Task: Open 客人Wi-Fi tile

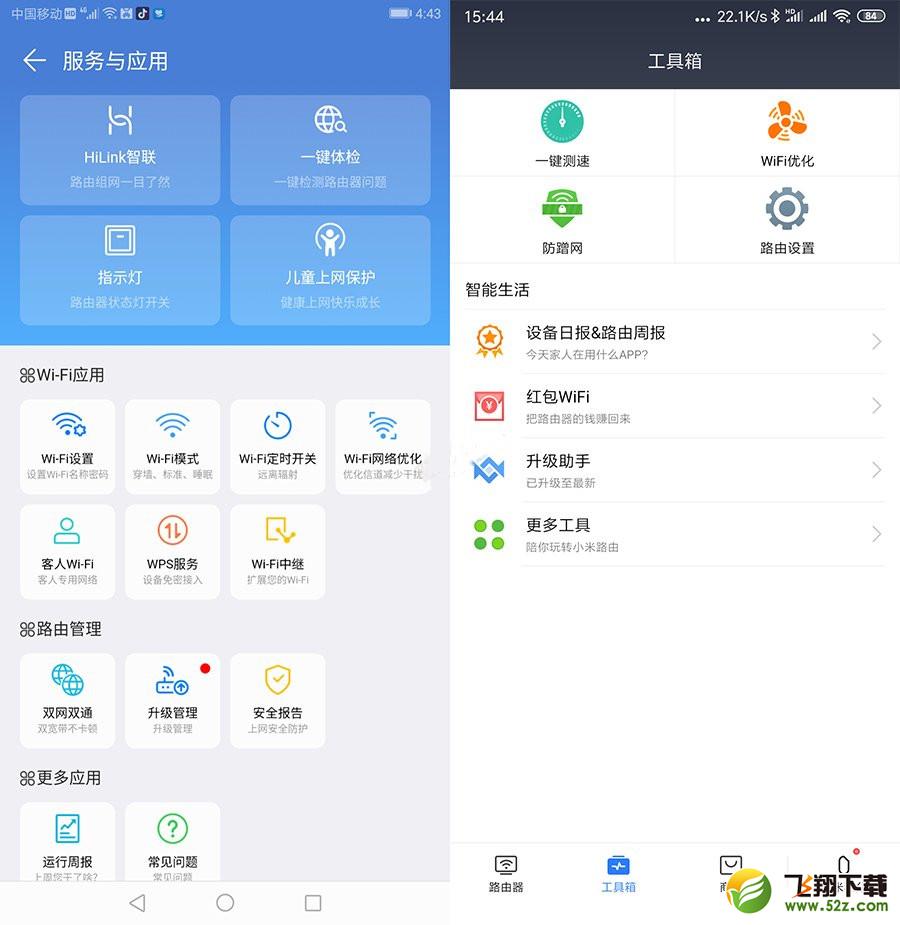Action: pyautogui.click(x=67, y=551)
